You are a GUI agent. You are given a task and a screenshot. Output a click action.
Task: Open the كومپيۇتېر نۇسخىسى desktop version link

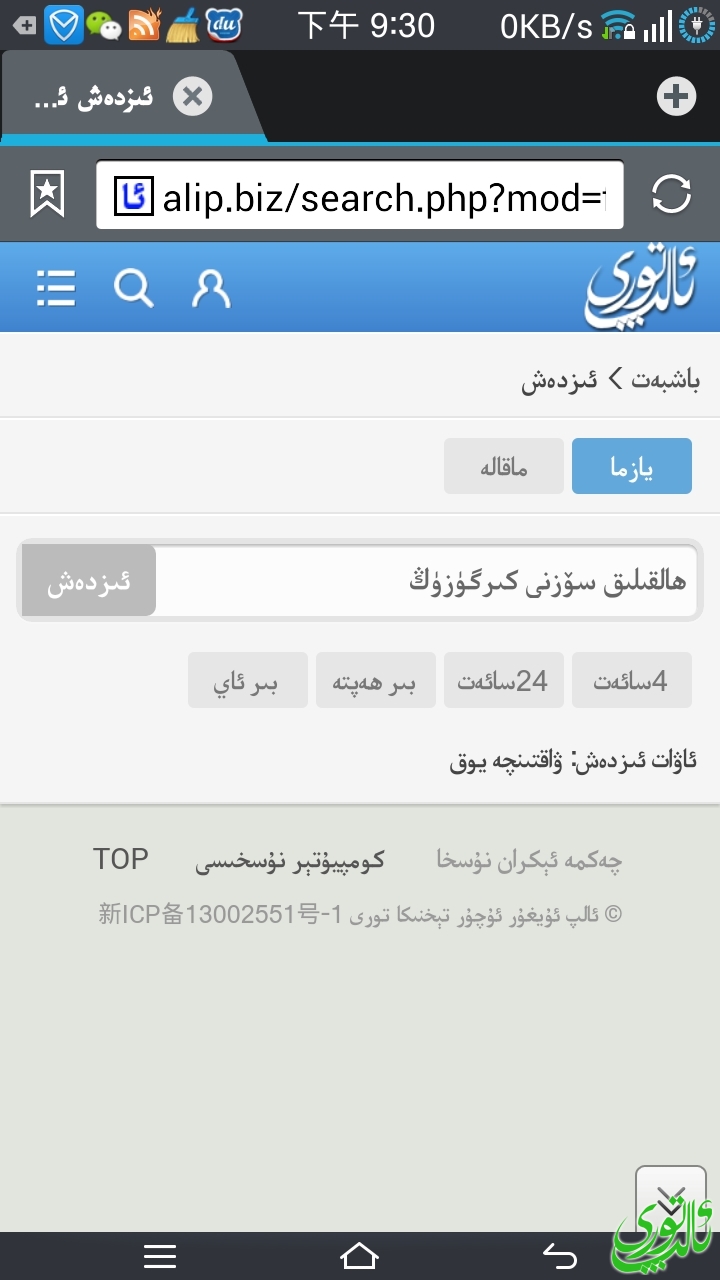click(289, 860)
